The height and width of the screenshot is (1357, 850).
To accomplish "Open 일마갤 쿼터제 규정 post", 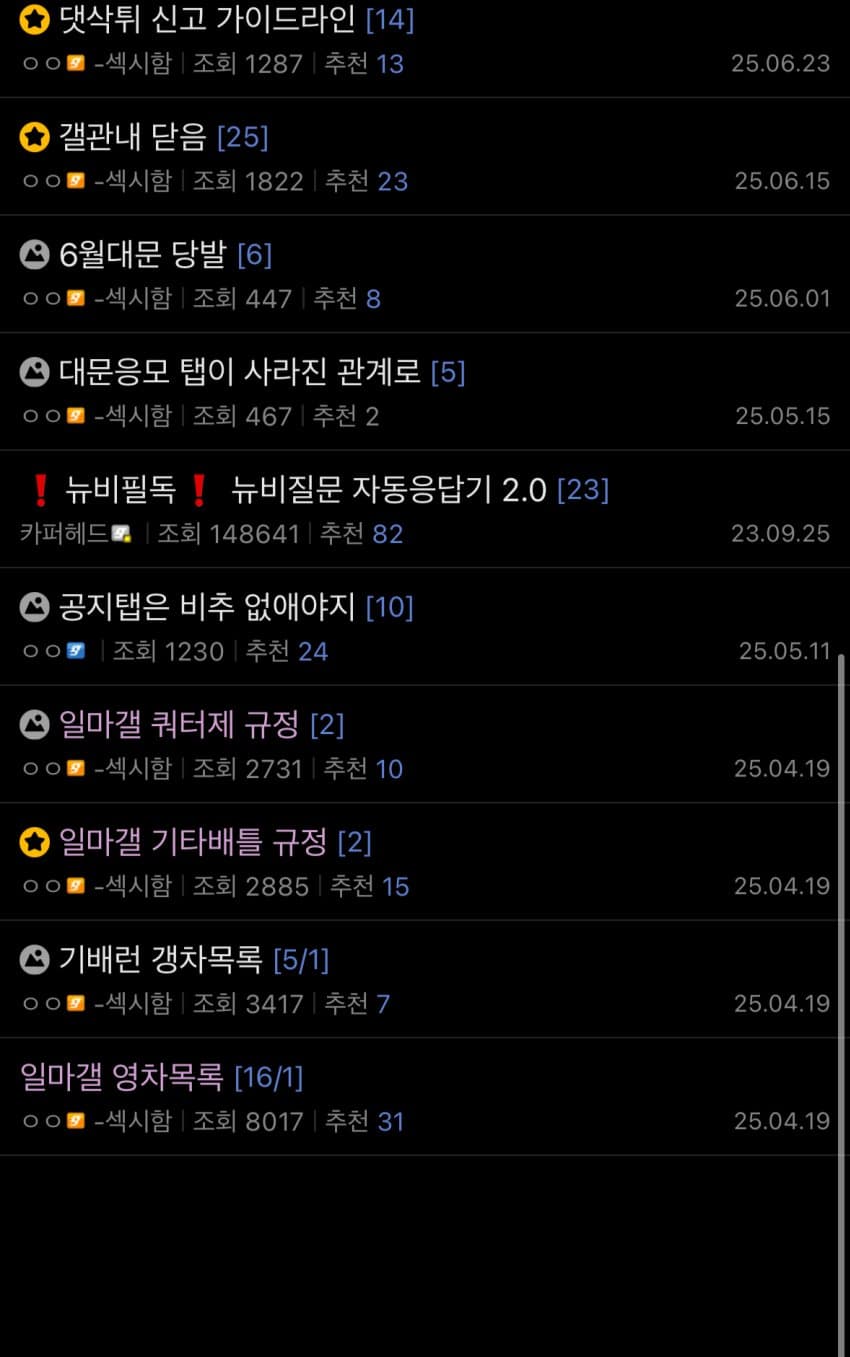I will 178,725.
